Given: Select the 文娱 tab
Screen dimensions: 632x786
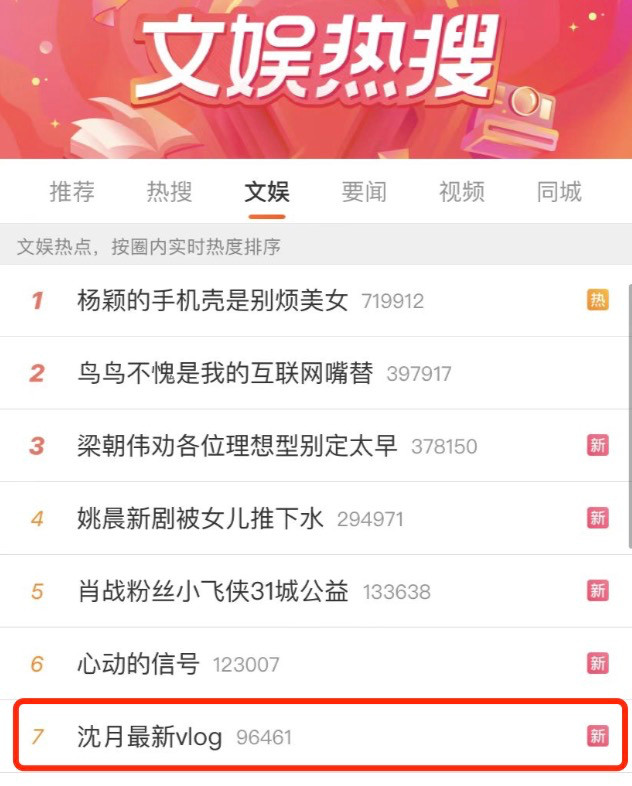Looking at the screenshot, I should 267,191.
